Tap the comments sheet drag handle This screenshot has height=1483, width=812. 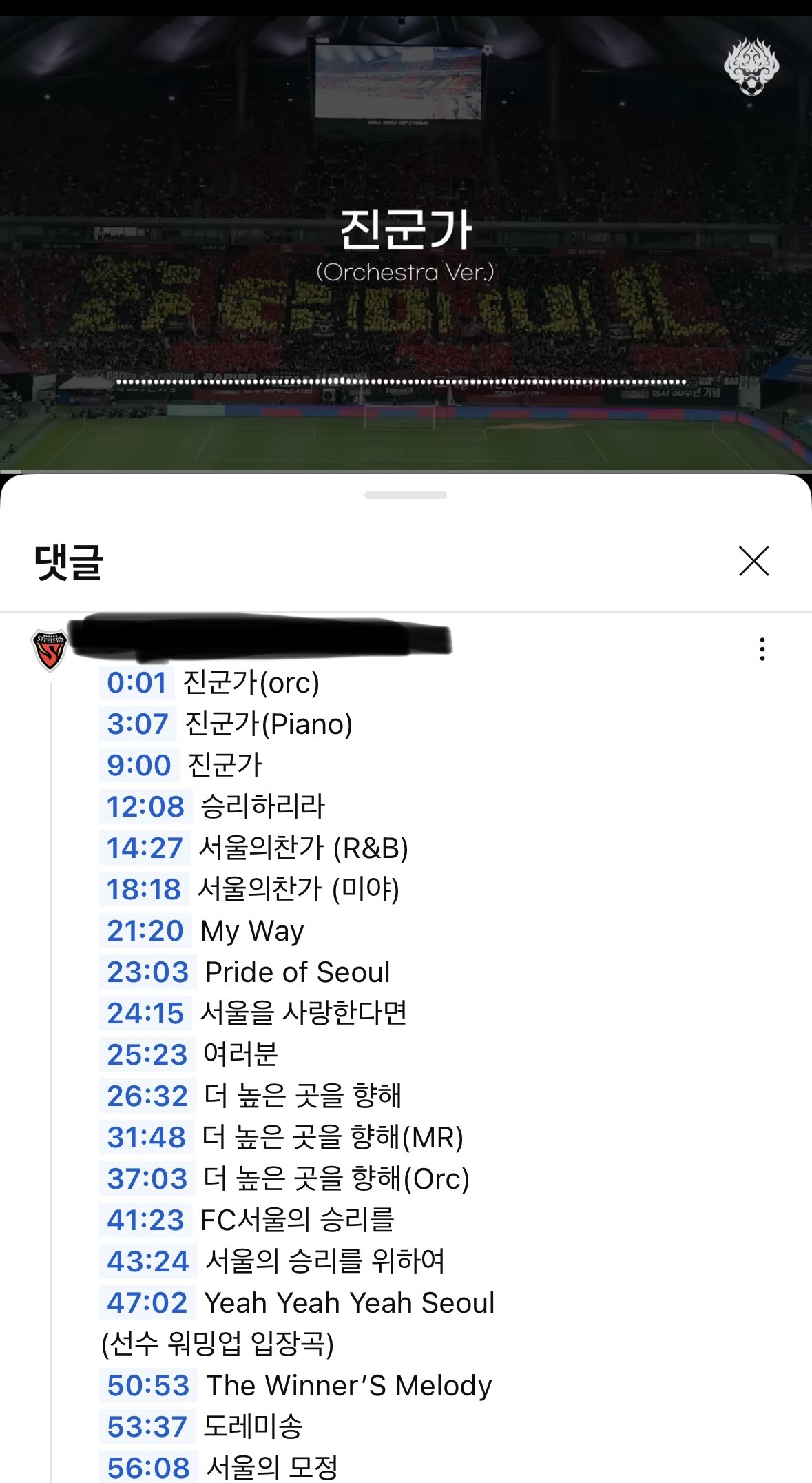pyautogui.click(x=406, y=495)
